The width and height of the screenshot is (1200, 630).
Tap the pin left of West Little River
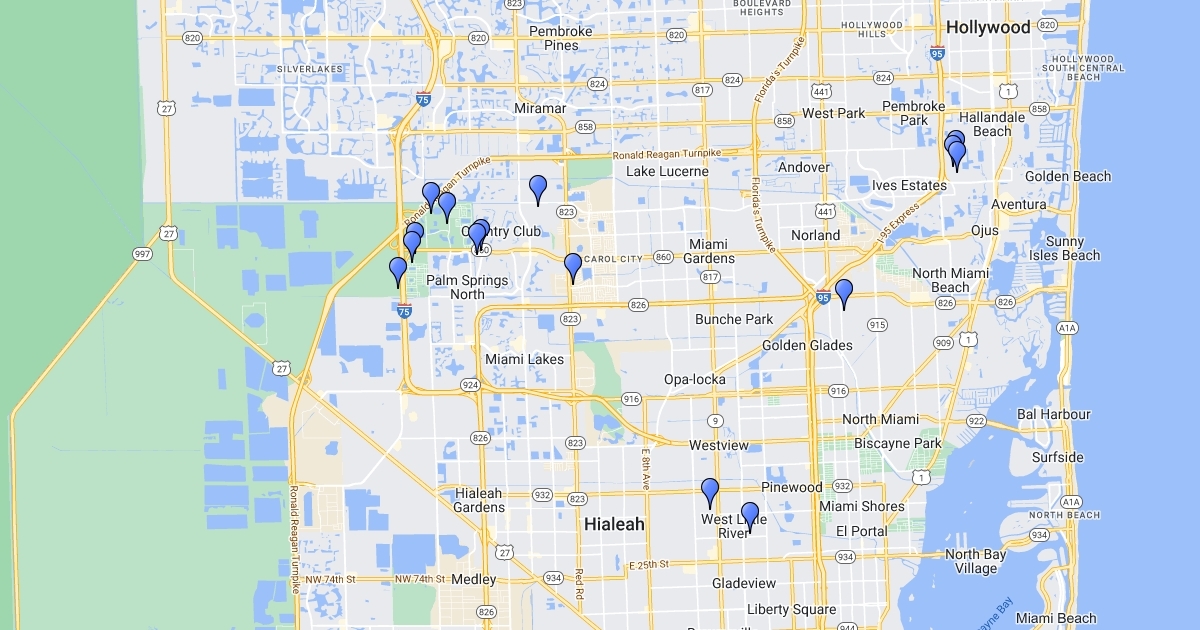710,490
